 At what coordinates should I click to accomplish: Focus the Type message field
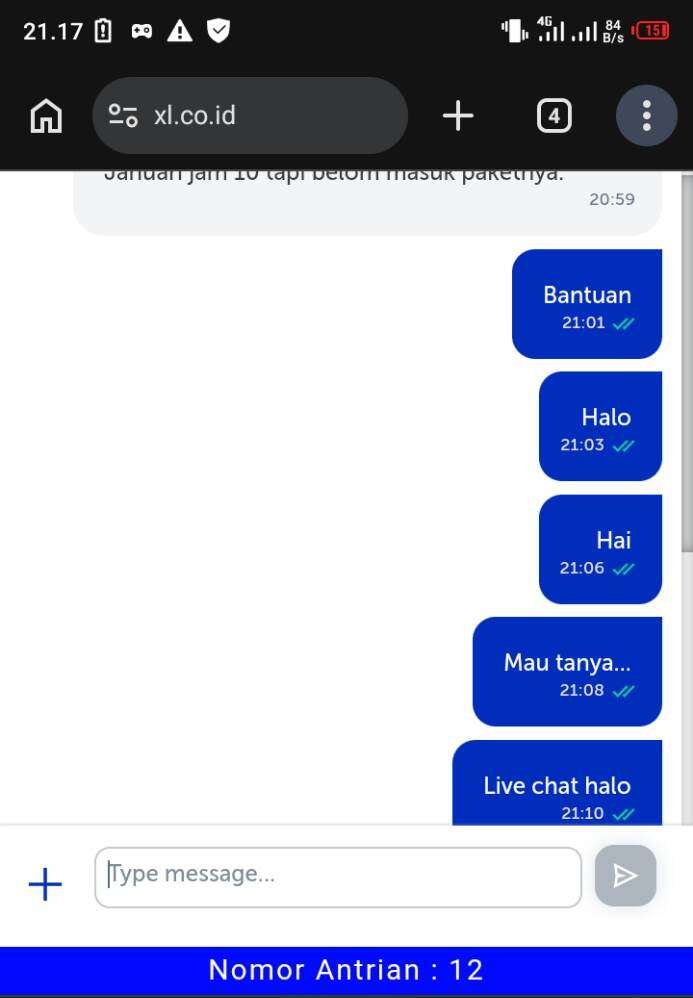(338, 877)
